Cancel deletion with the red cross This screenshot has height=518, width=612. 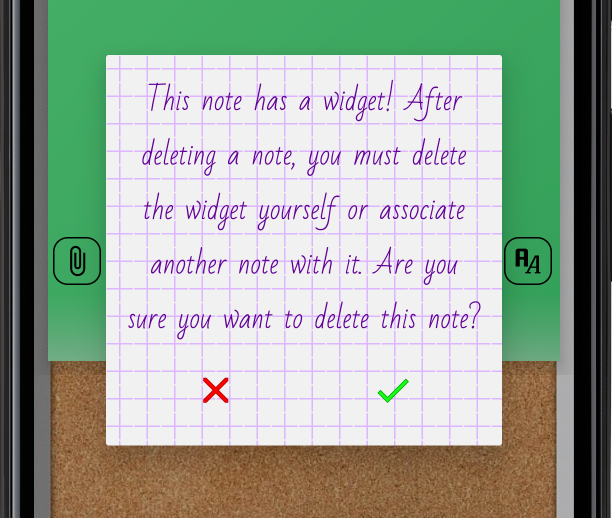pyautogui.click(x=215, y=390)
